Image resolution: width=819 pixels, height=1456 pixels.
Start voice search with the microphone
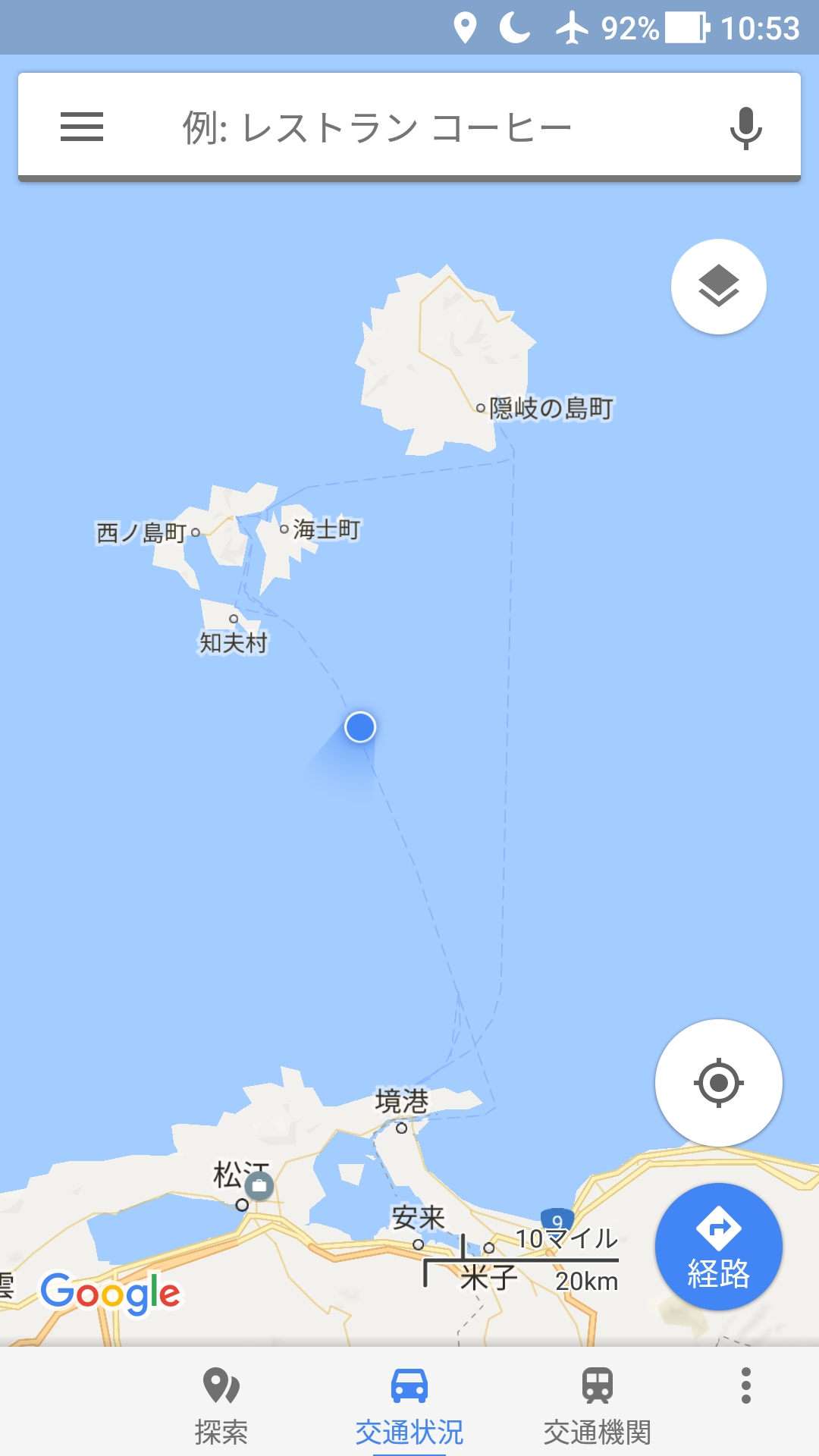coord(745,127)
